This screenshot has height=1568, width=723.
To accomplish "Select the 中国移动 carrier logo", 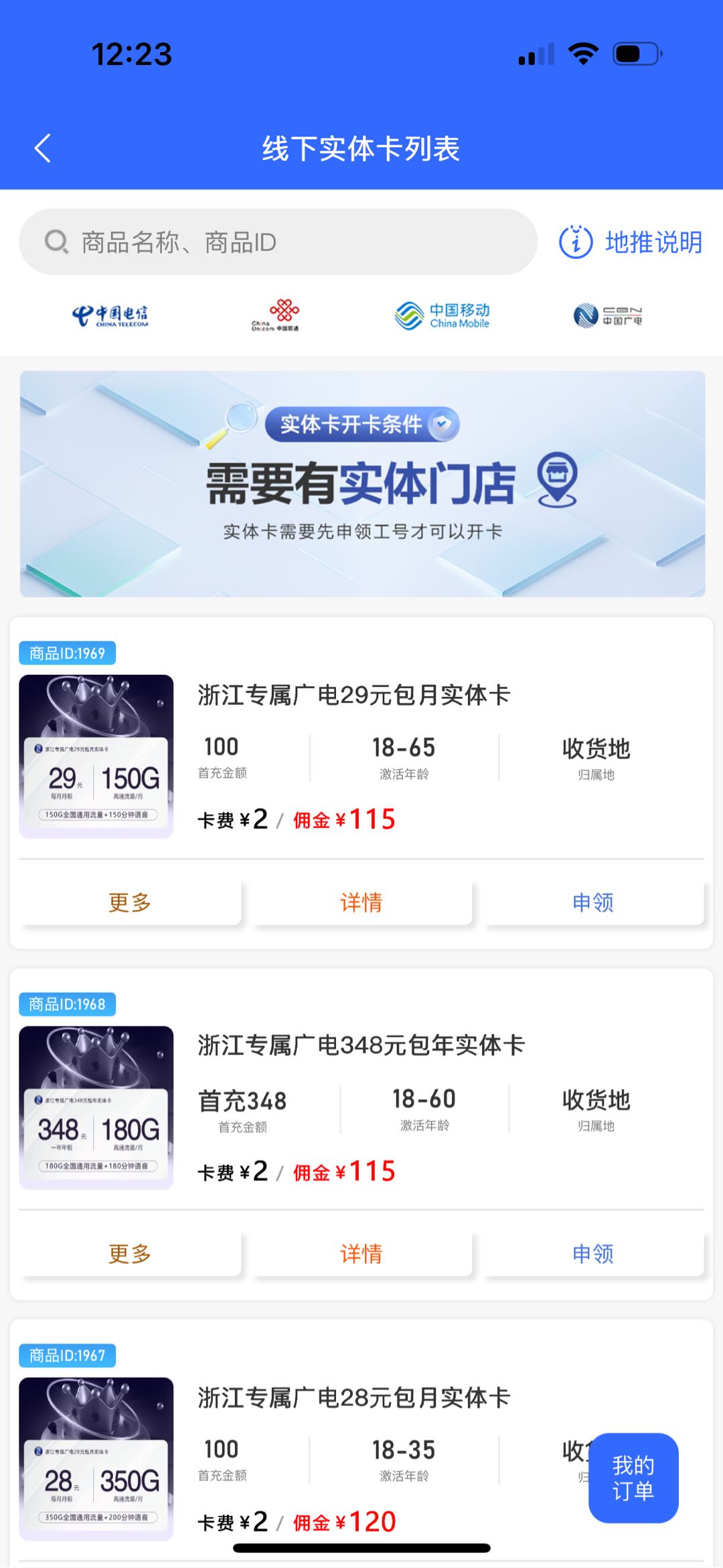I will click(442, 315).
